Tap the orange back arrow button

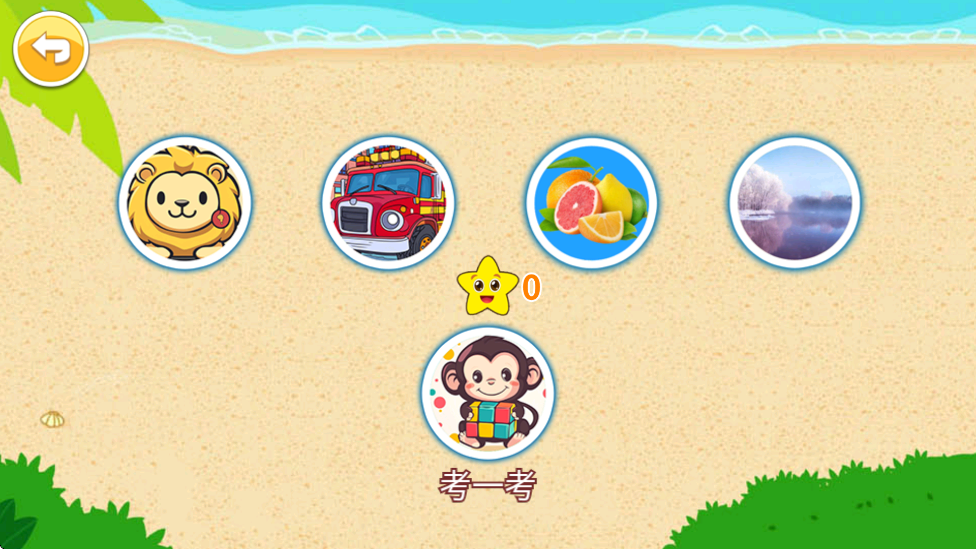(50, 47)
